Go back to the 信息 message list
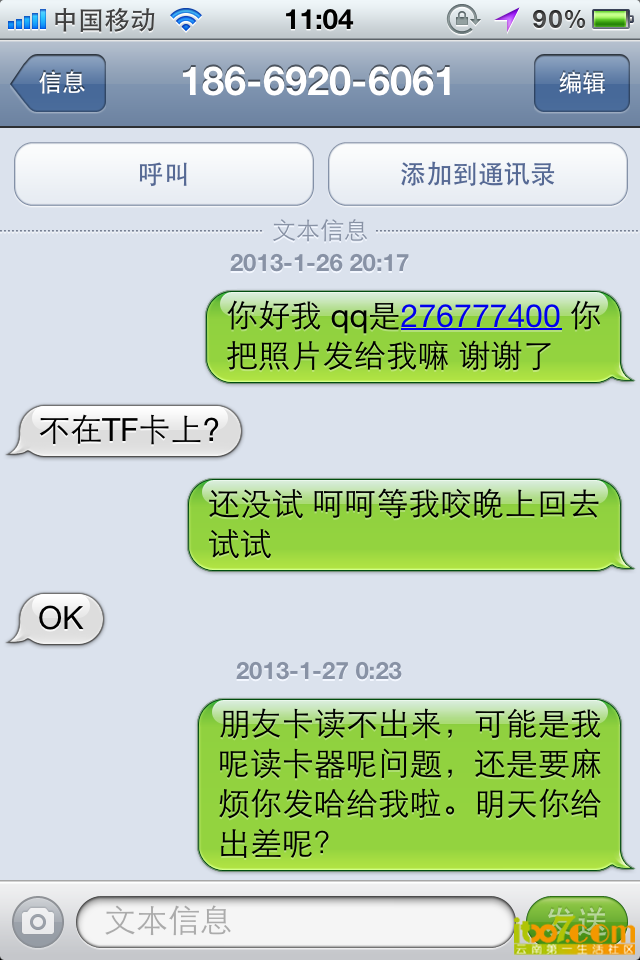 pyautogui.click(x=60, y=83)
